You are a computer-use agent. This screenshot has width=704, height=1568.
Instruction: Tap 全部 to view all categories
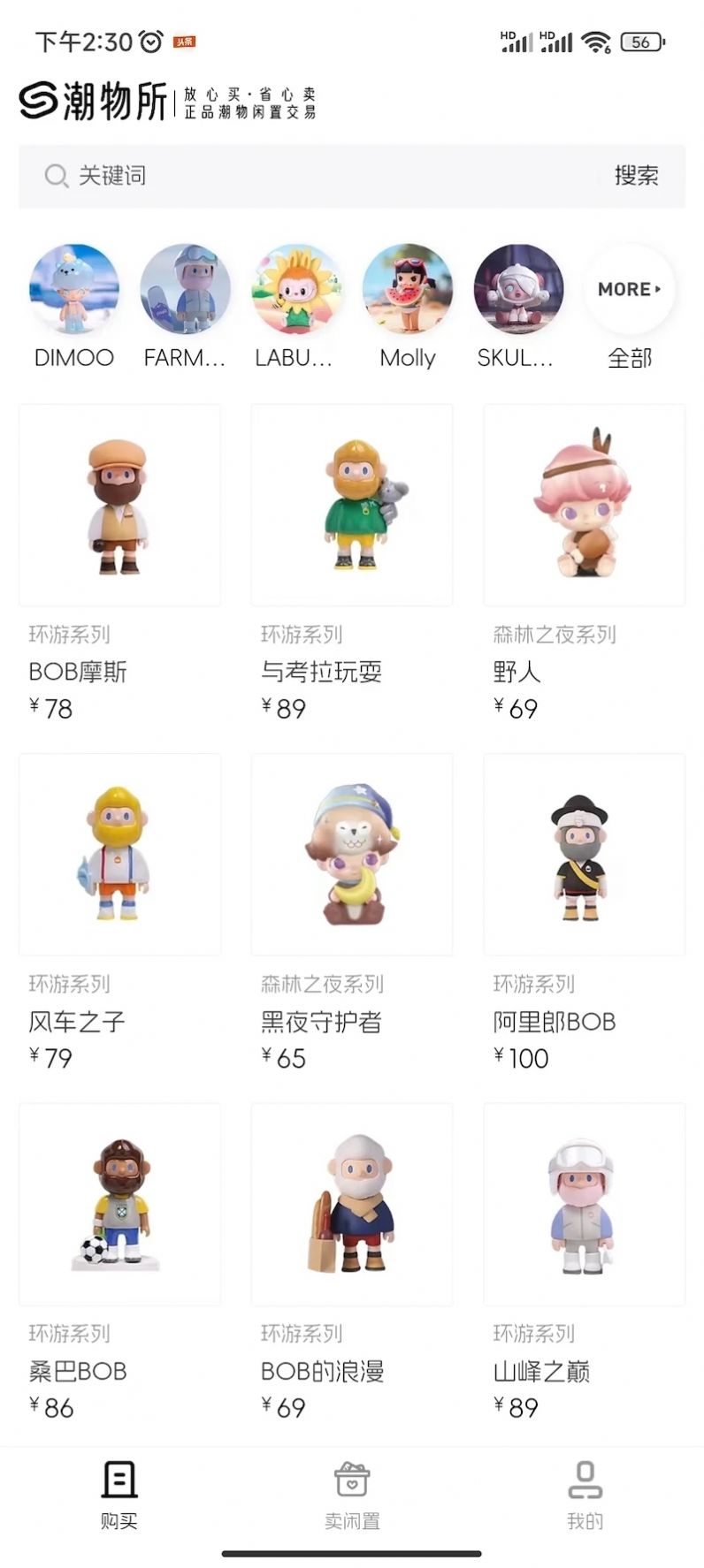tap(630, 358)
